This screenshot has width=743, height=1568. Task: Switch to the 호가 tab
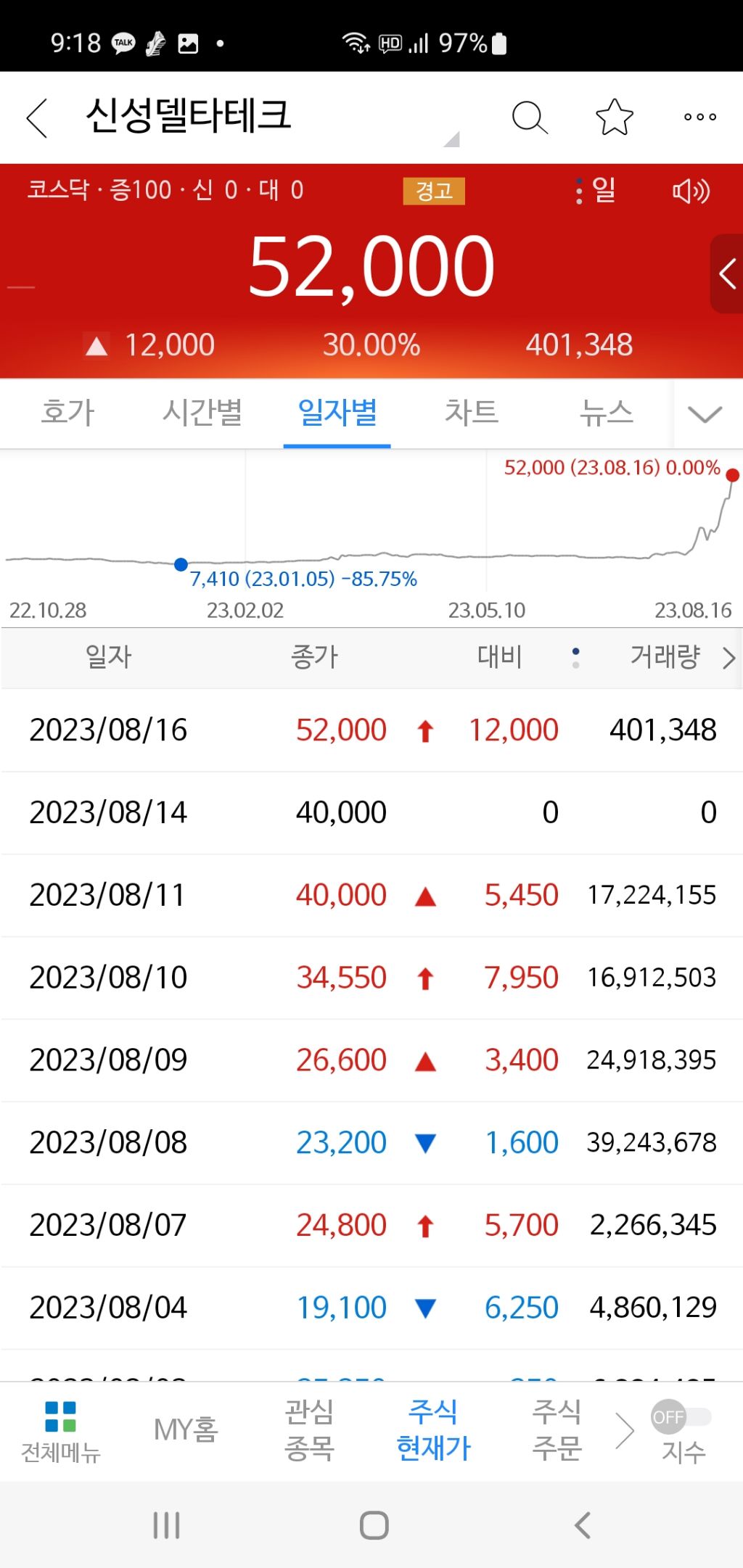point(67,413)
